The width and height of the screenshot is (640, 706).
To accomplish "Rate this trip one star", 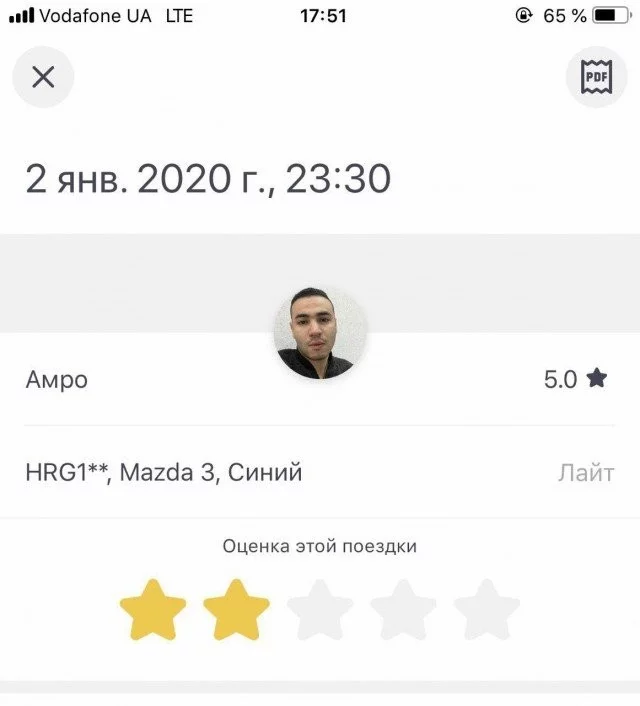I will [x=153, y=609].
